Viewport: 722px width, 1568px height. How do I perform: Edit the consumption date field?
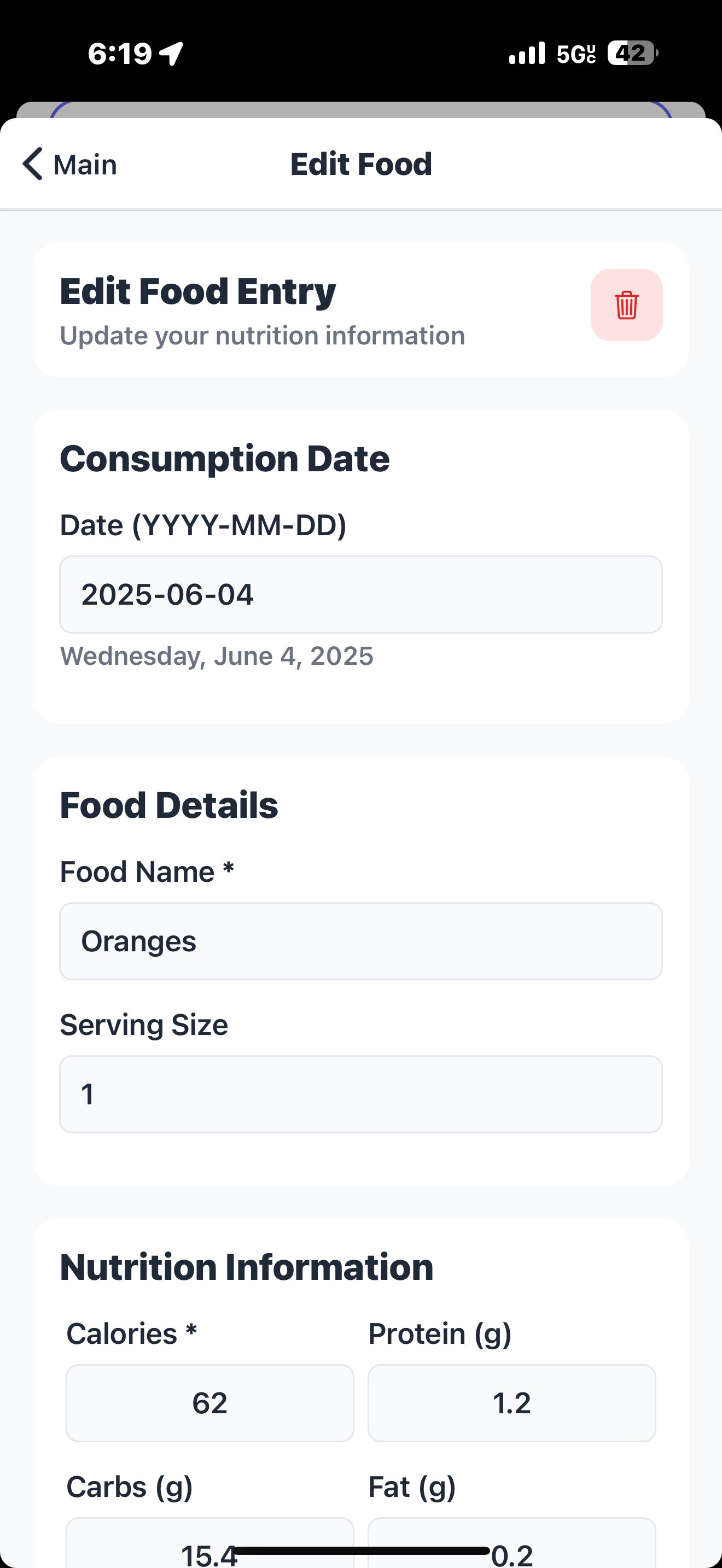click(360, 595)
